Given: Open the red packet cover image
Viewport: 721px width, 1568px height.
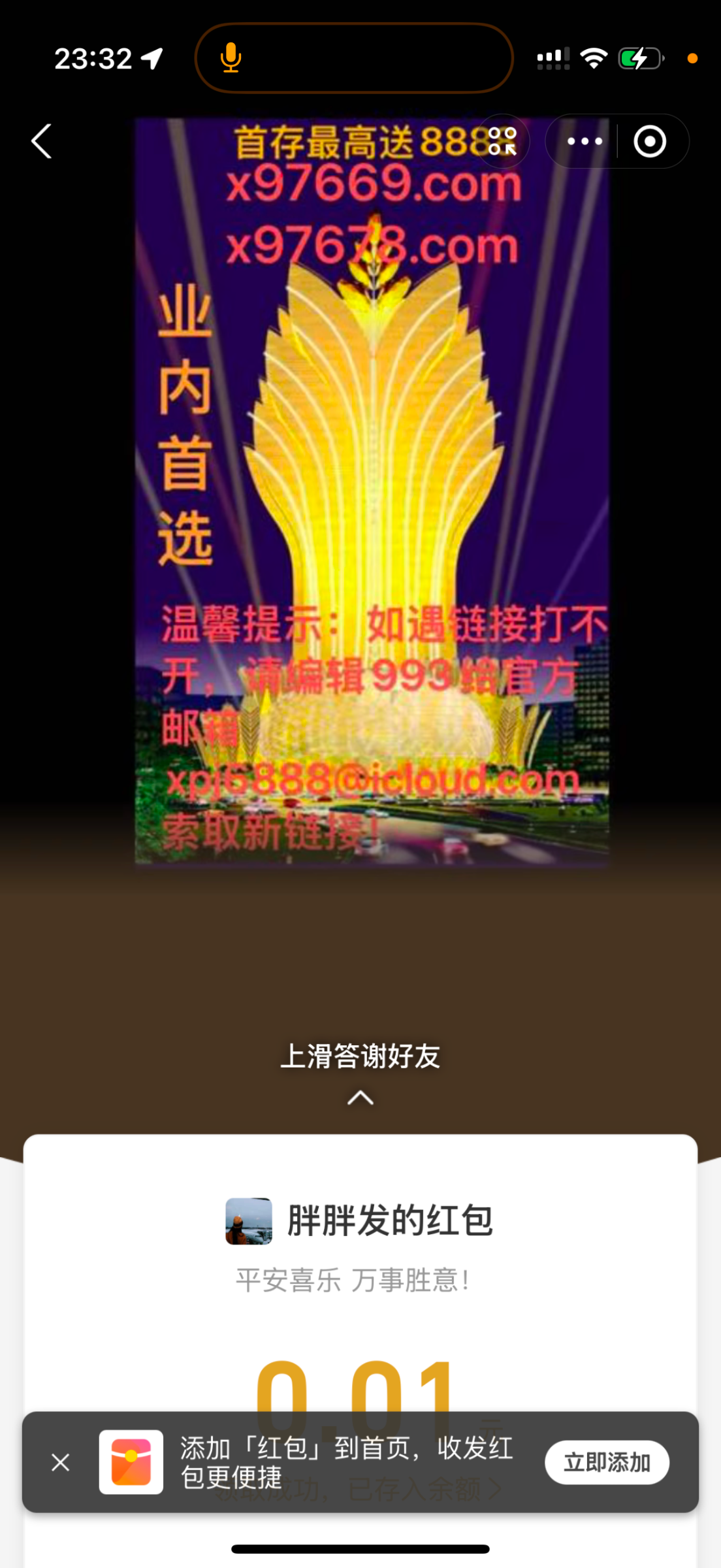Looking at the screenshot, I should tap(372, 490).
